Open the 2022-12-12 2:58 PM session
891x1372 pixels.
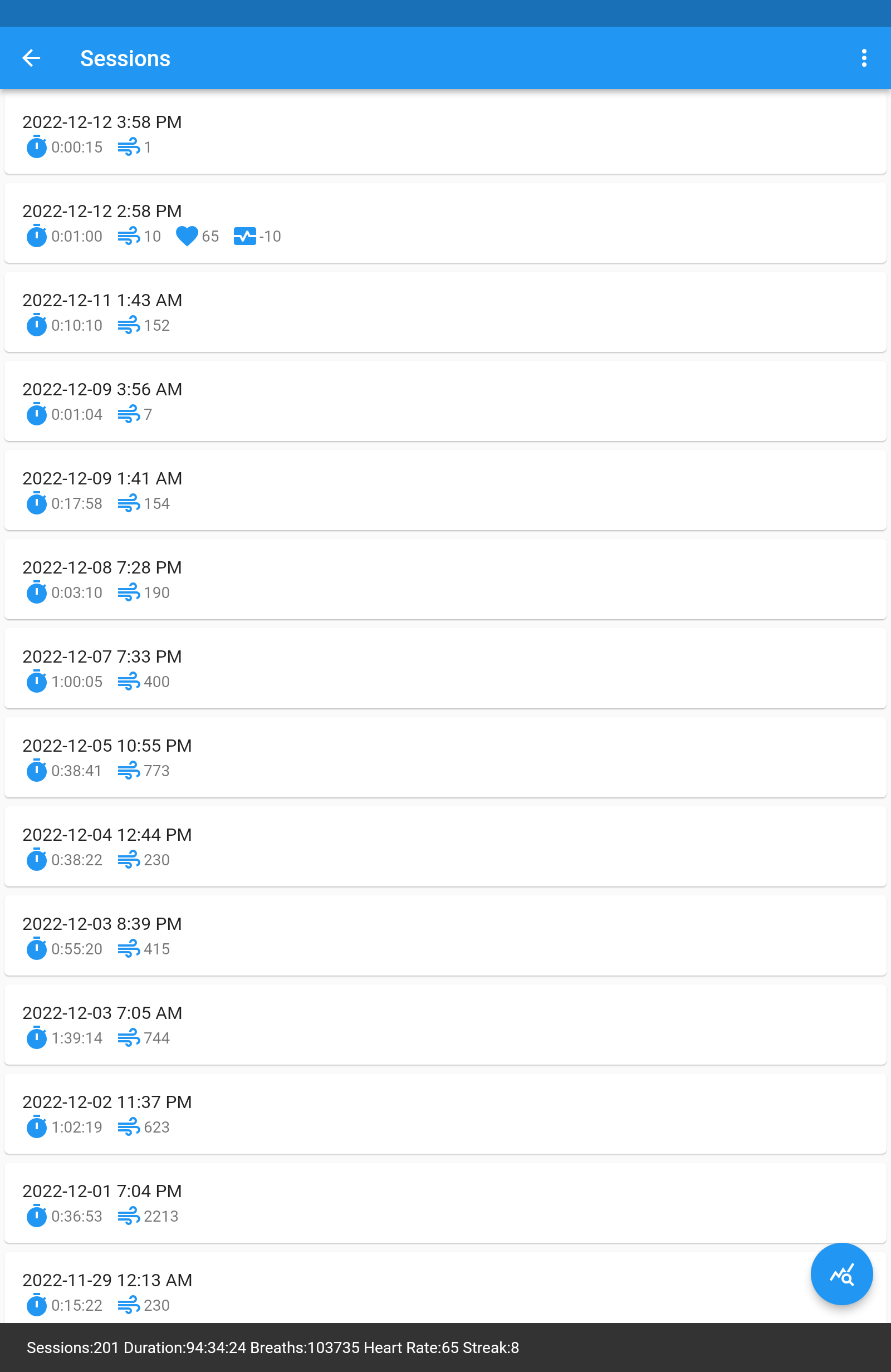pyautogui.click(x=444, y=223)
